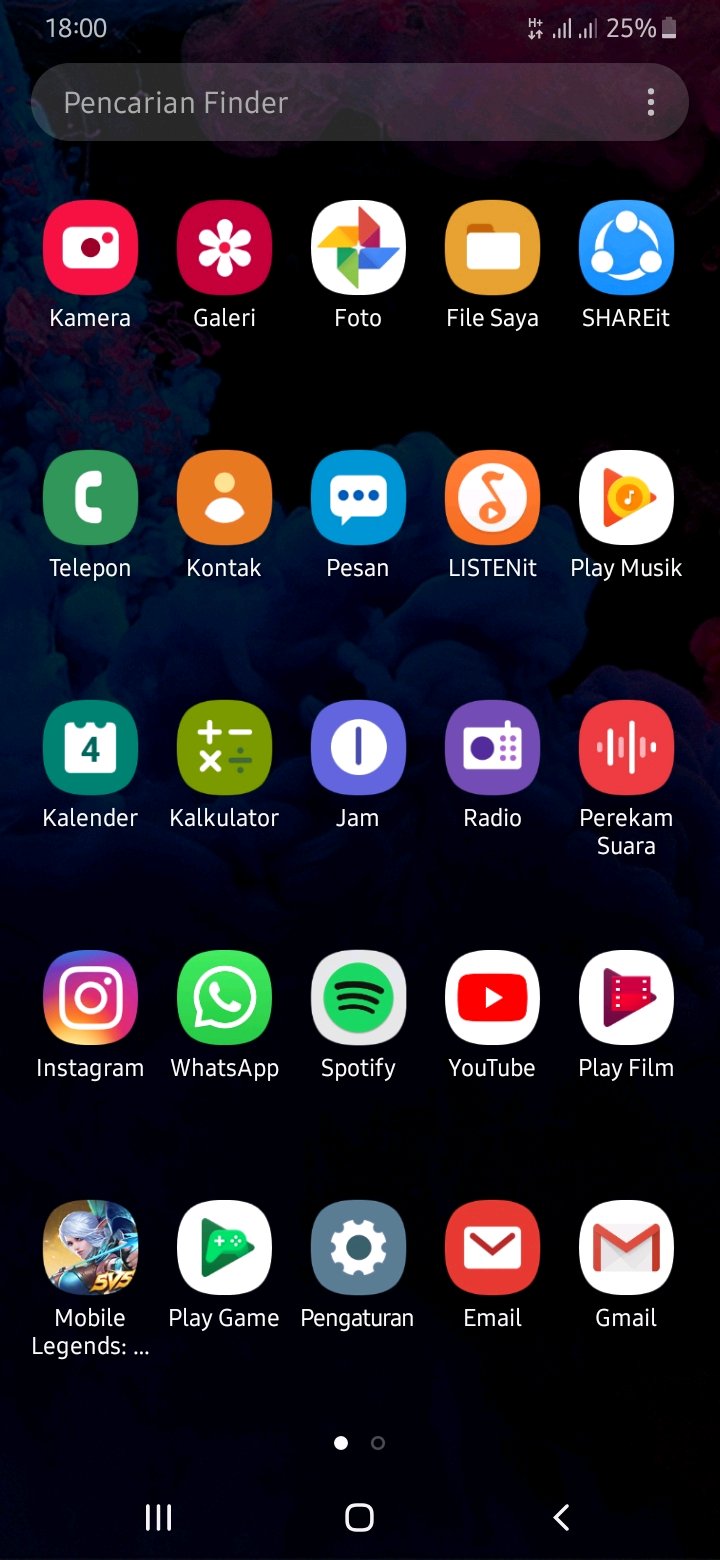This screenshot has width=720, height=1560.
Task: Open the Kalkulator app
Action: click(224, 746)
